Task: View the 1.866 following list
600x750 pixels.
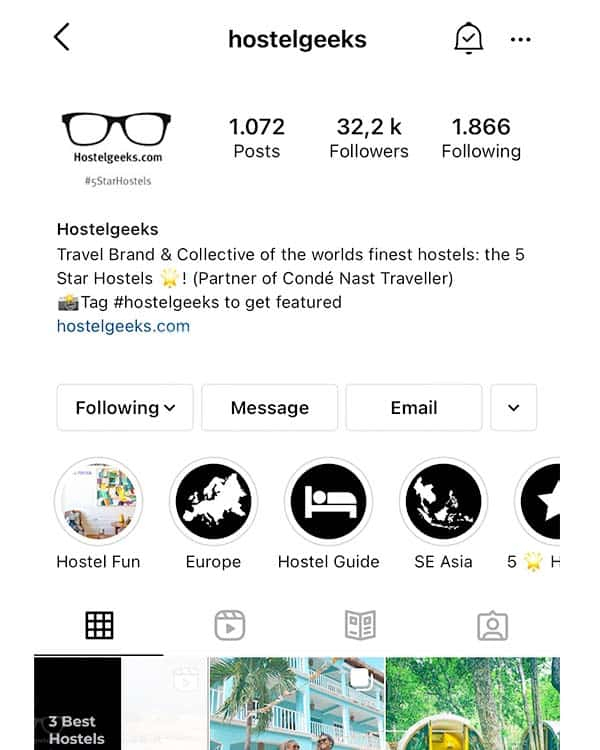Action: [481, 138]
